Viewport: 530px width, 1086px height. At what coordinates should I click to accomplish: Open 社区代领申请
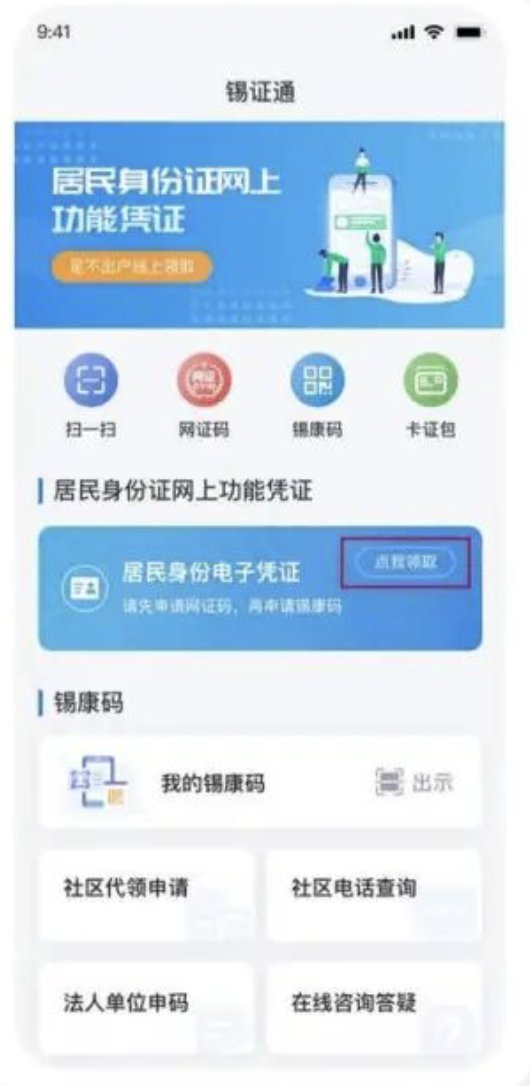[146, 895]
